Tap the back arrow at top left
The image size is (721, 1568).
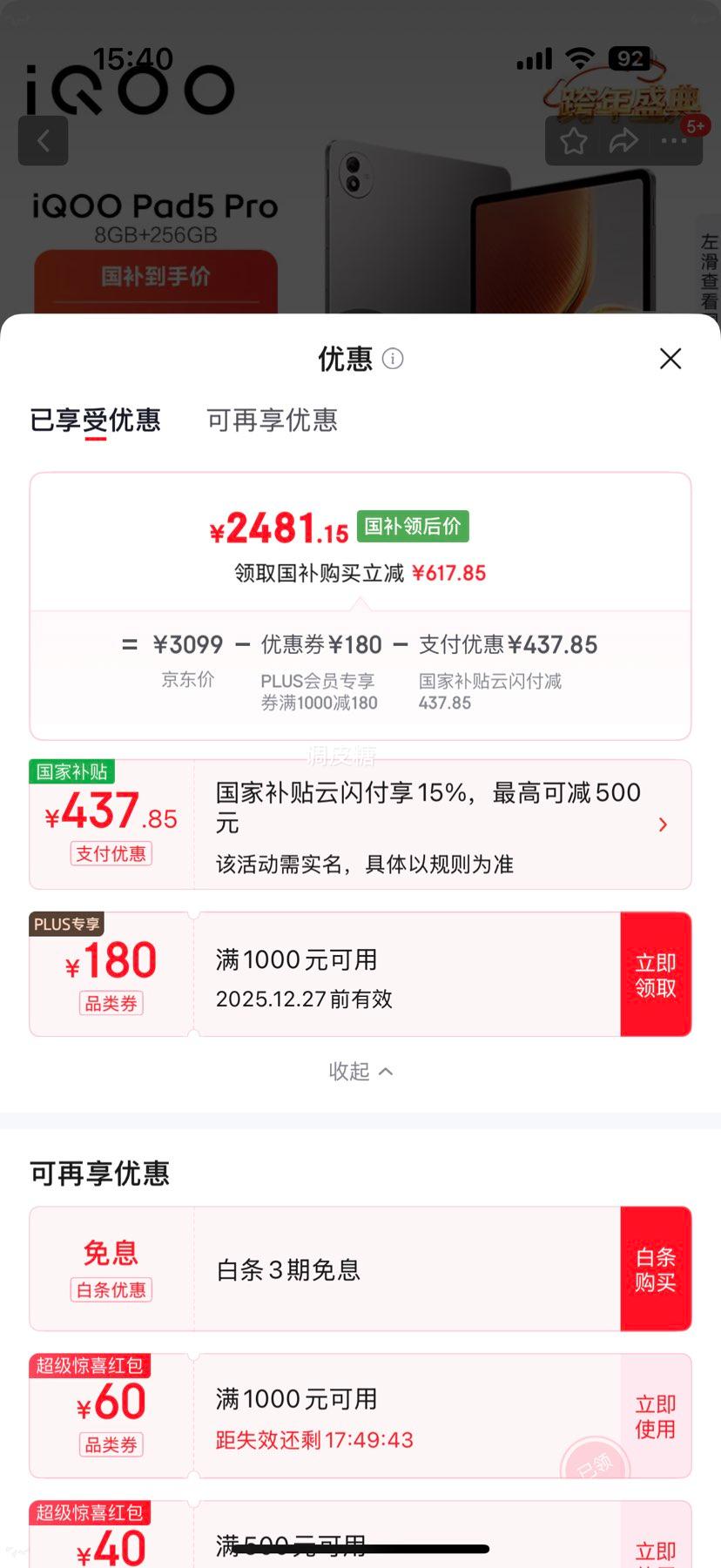point(43,140)
